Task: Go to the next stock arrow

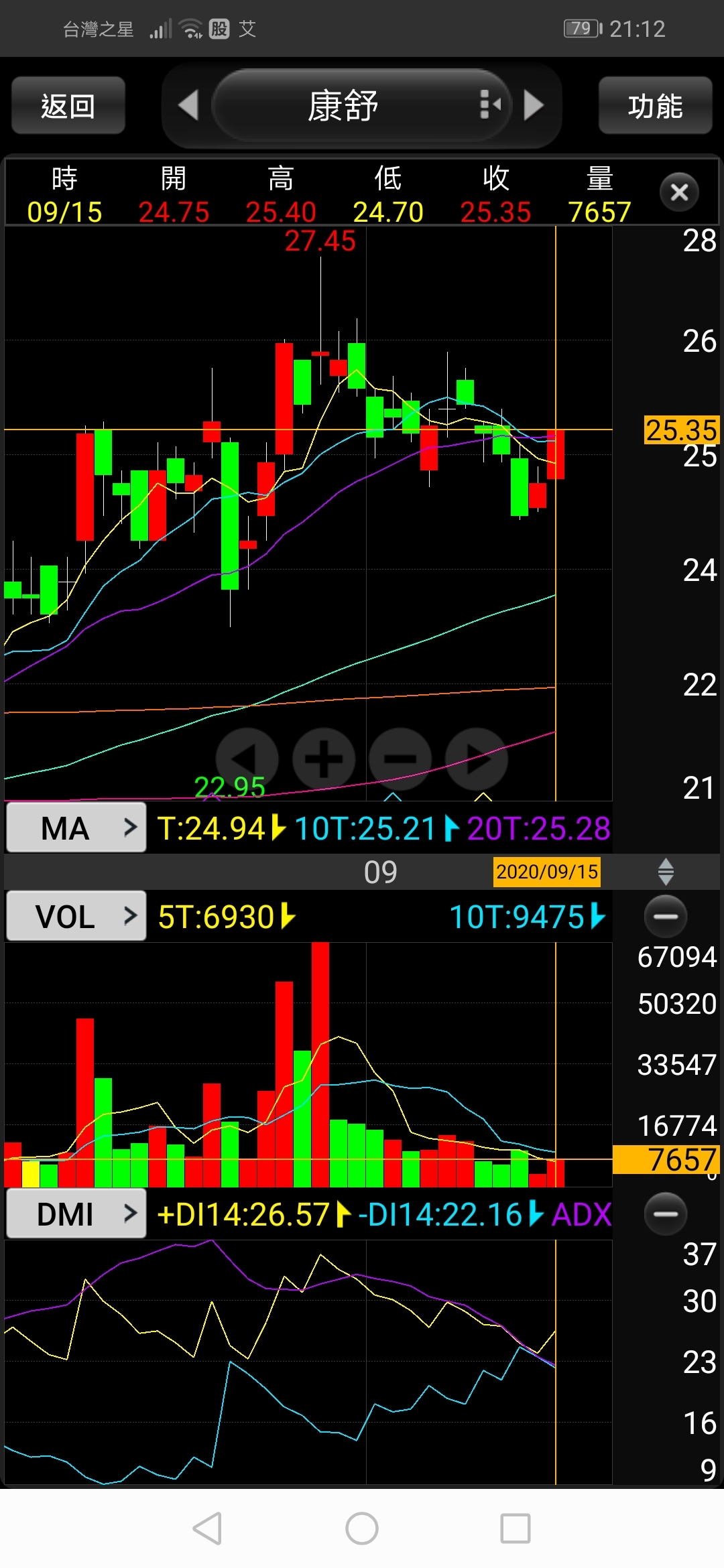Action: click(534, 105)
